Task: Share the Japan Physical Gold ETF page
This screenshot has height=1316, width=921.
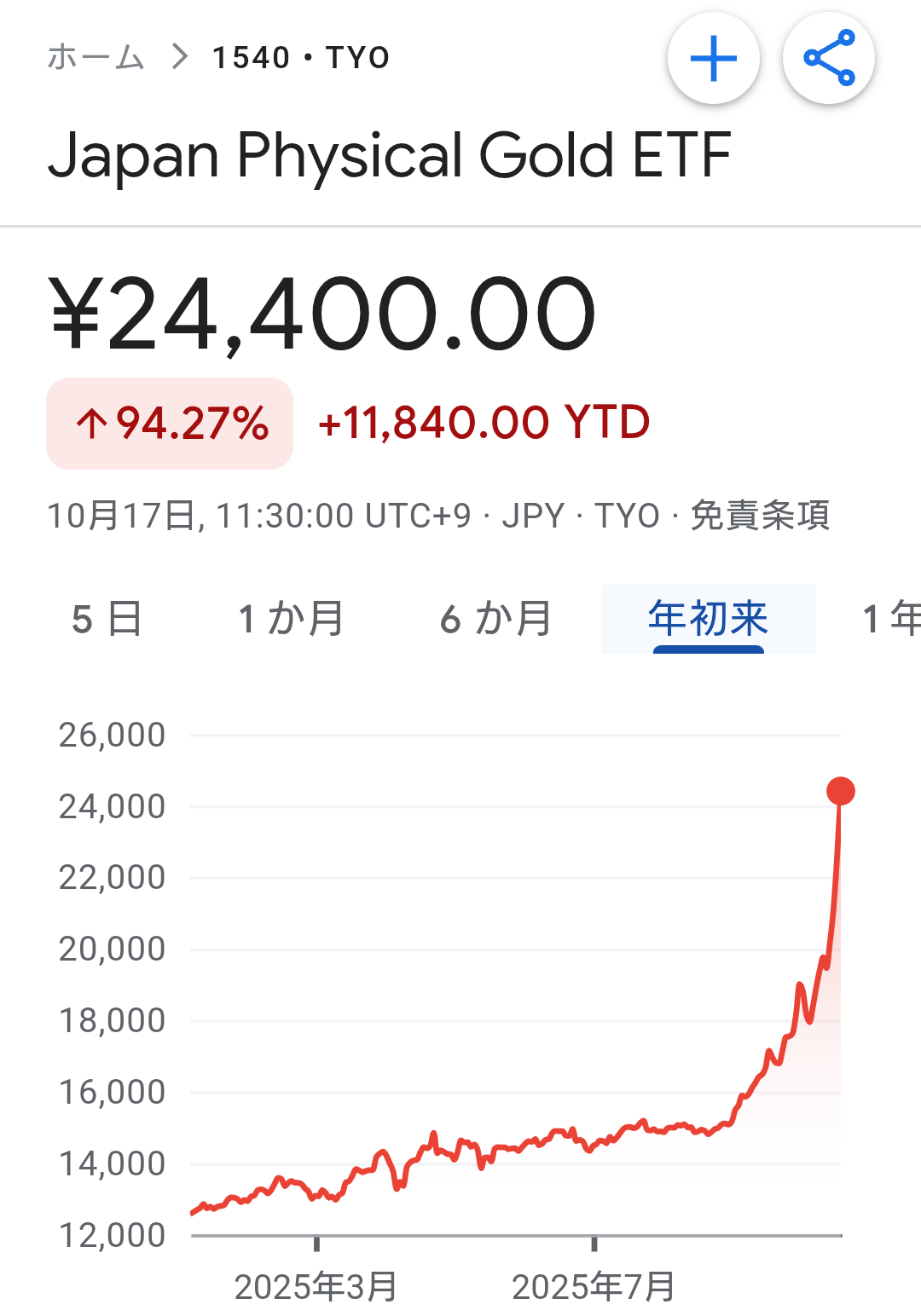Action: coord(829,59)
